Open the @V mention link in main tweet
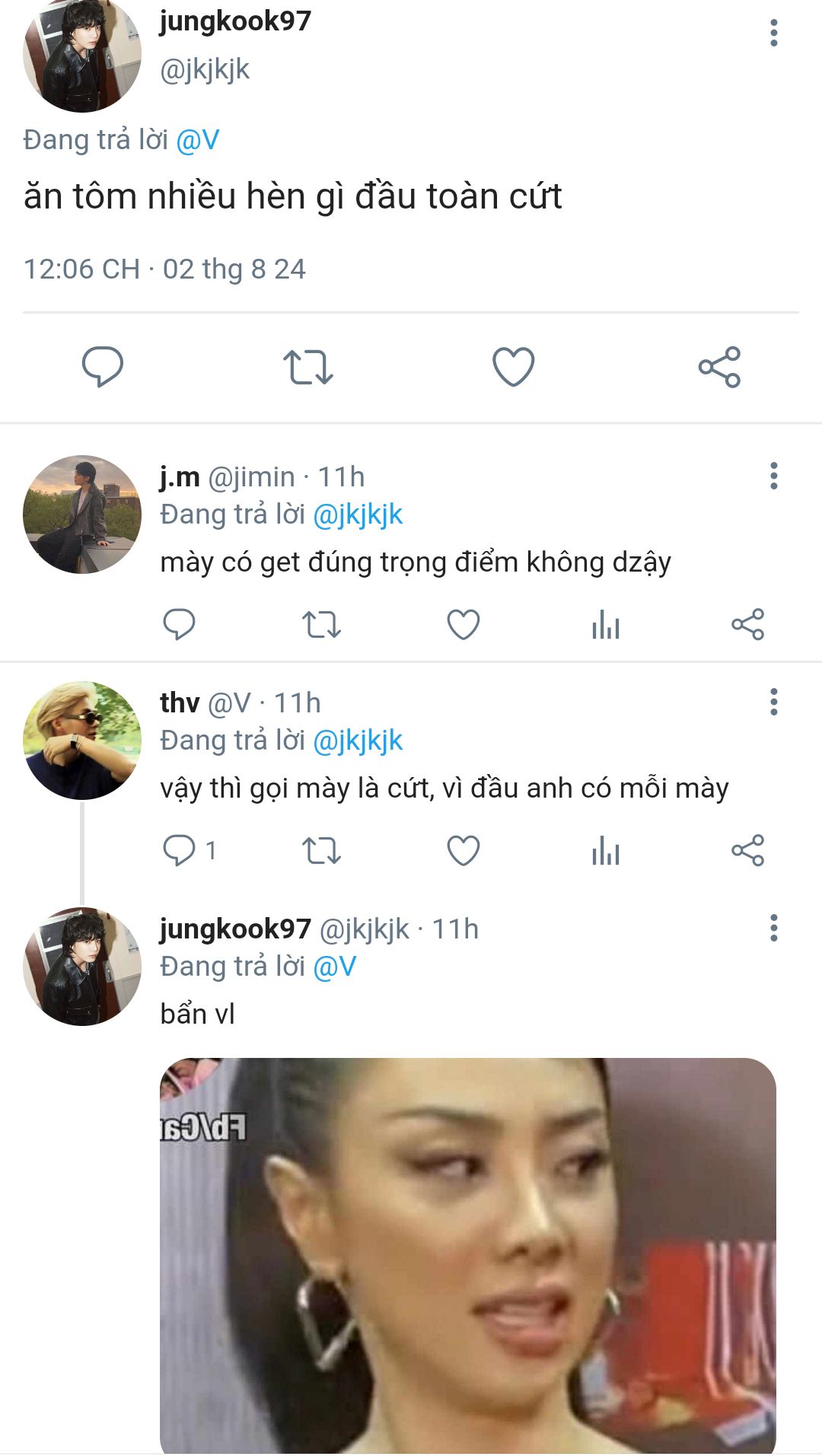This screenshot has width=822, height=1456. pos(198,140)
